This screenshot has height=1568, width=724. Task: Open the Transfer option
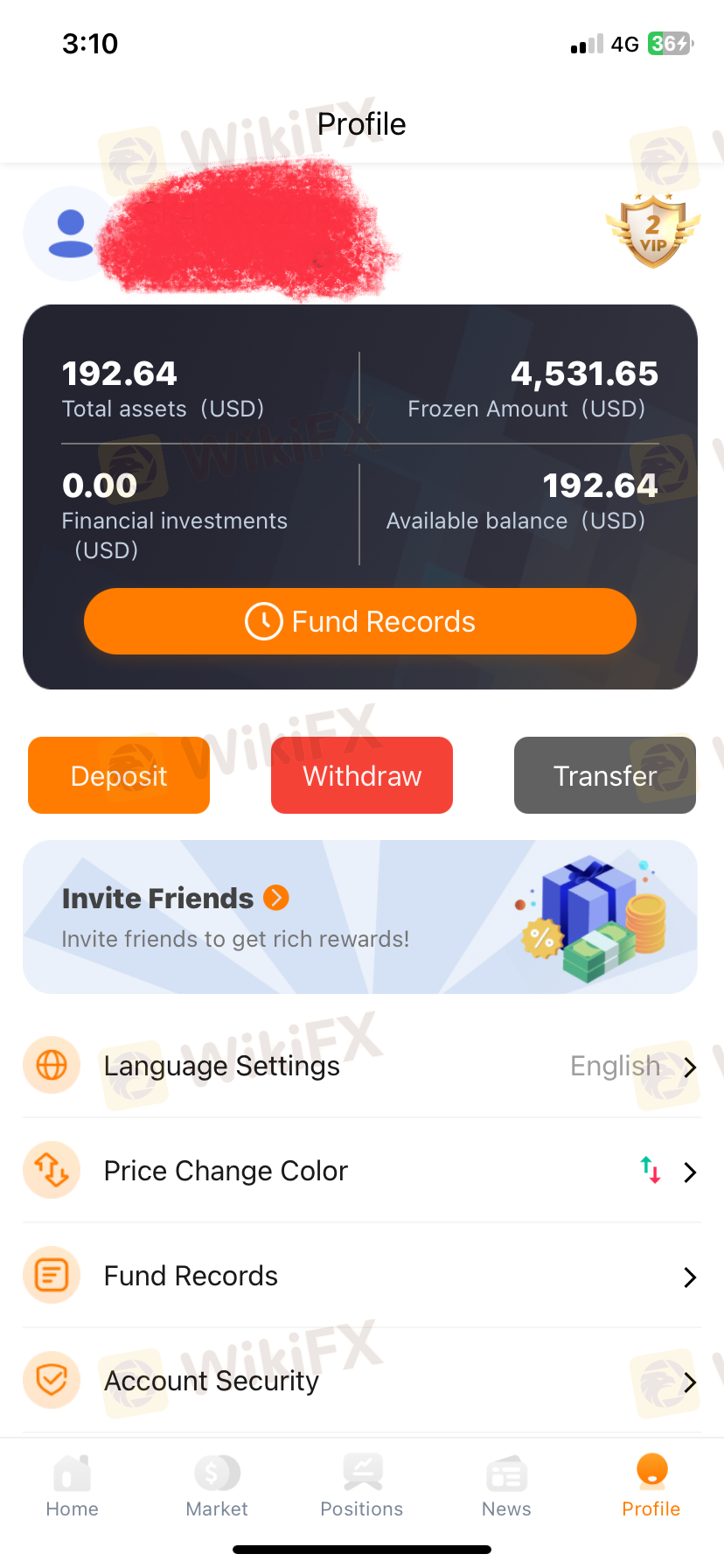[x=605, y=775]
